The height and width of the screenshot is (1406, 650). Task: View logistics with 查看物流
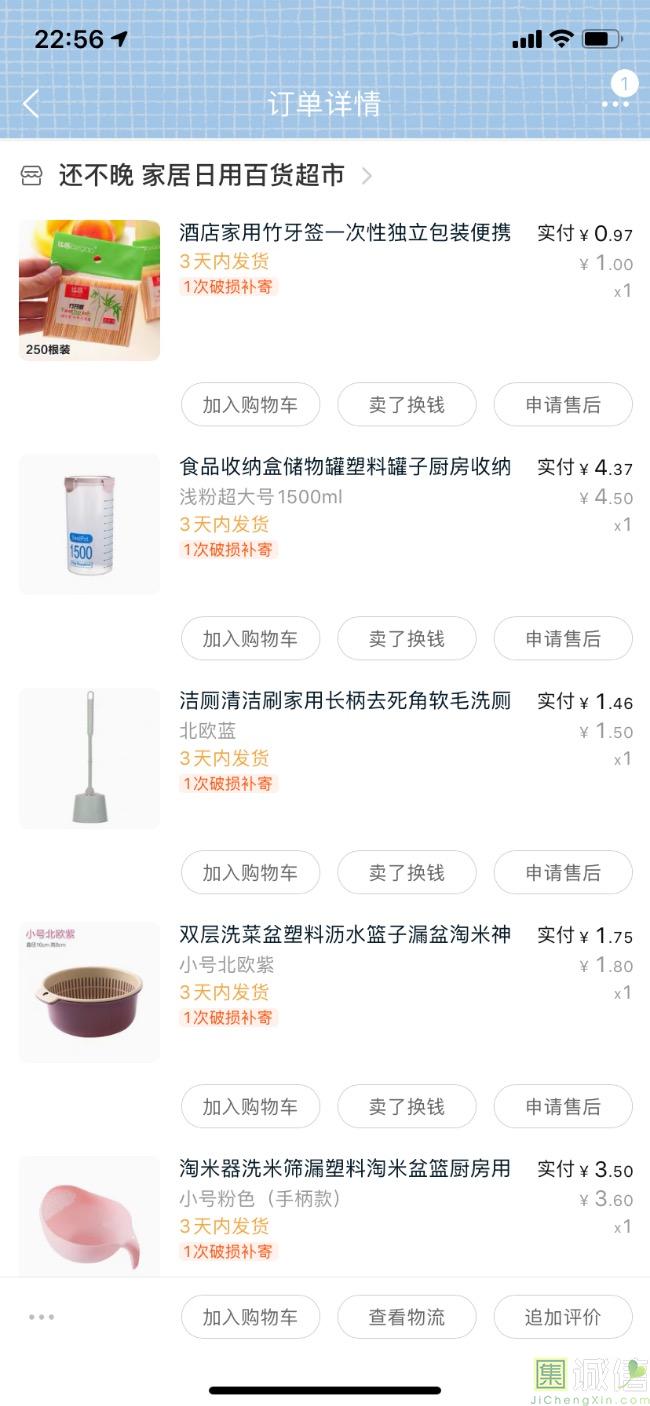click(406, 1317)
